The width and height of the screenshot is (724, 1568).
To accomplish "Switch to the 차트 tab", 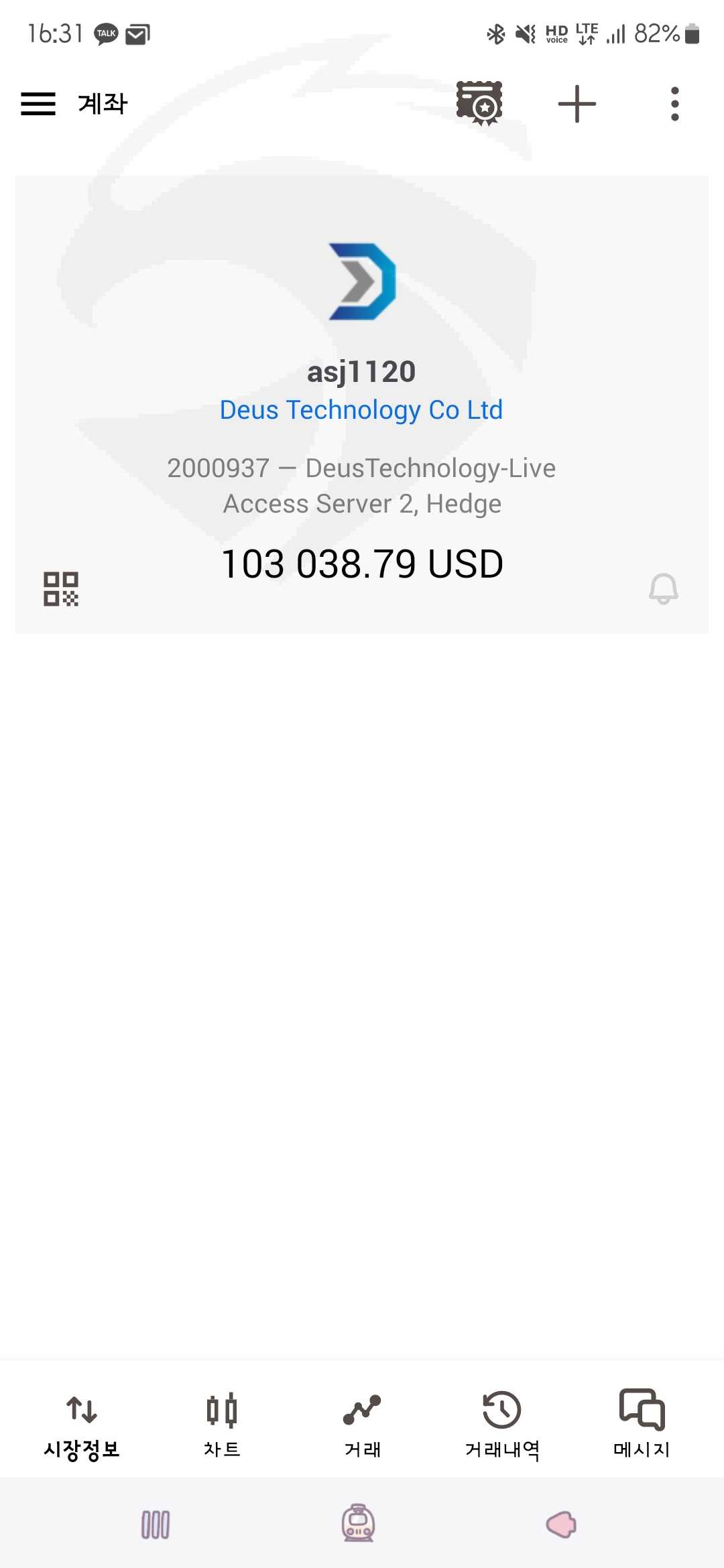I will (x=222, y=1425).
